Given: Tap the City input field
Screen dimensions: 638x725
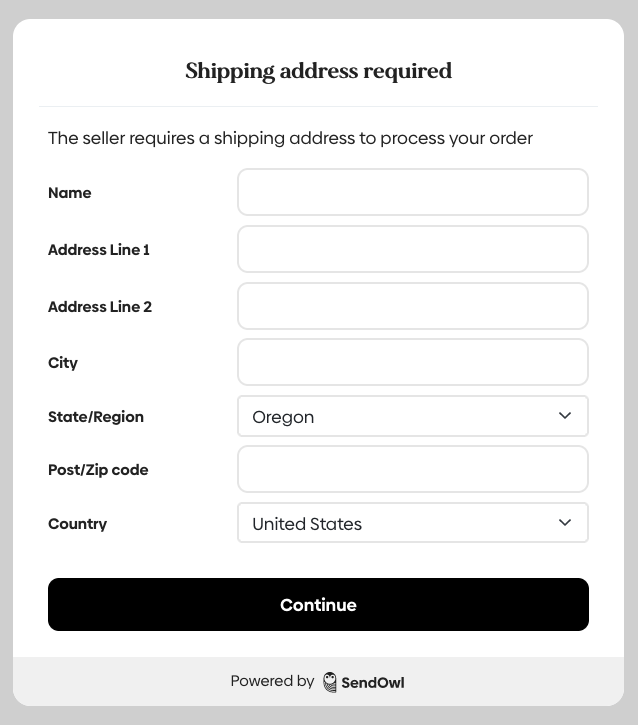Looking at the screenshot, I should tap(412, 362).
